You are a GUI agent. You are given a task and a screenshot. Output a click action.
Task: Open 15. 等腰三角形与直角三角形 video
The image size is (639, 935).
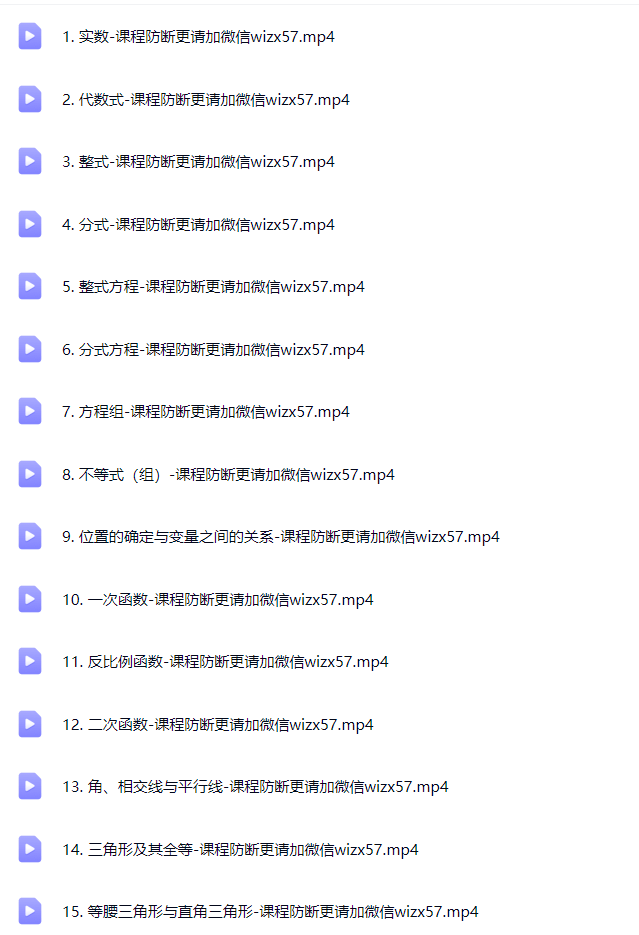click(270, 911)
